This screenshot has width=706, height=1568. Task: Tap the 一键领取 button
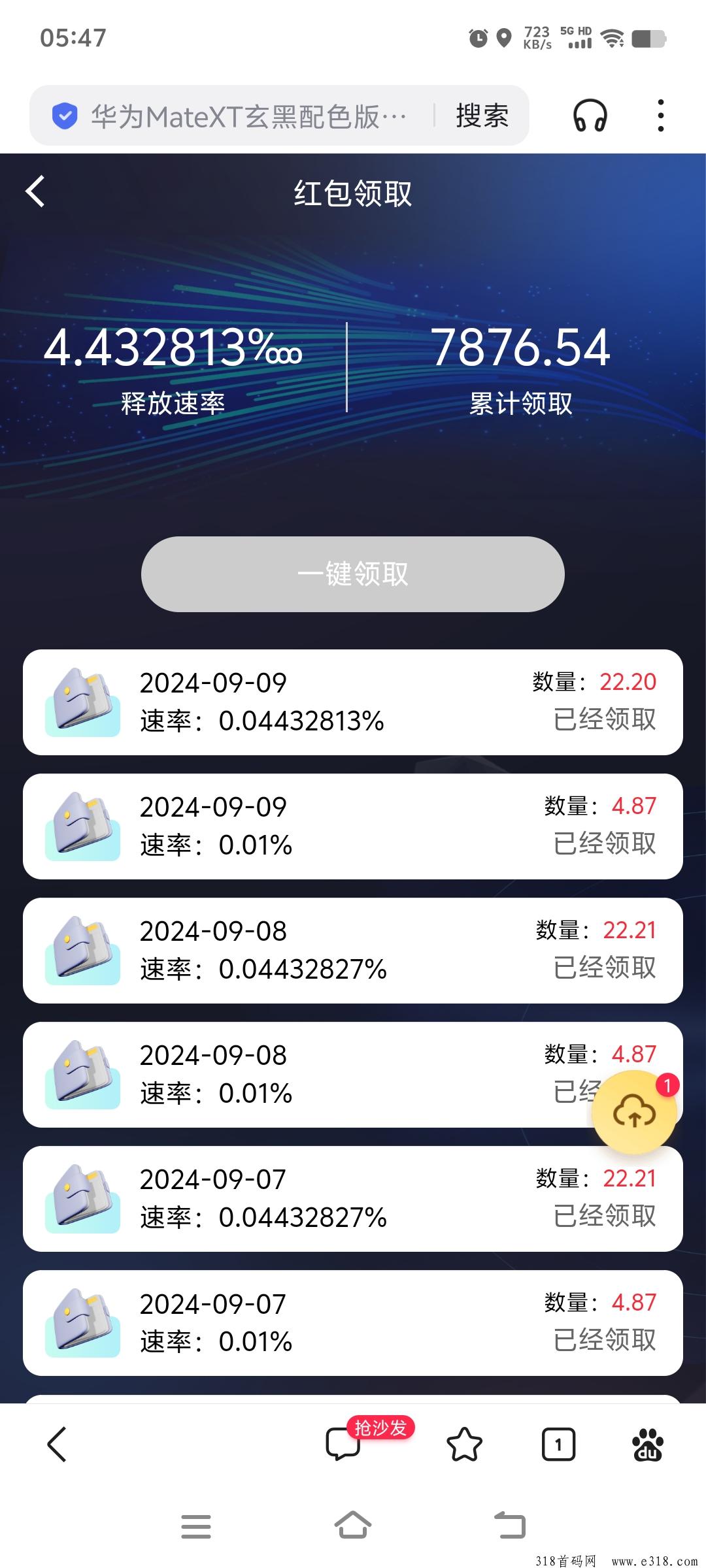(352, 574)
